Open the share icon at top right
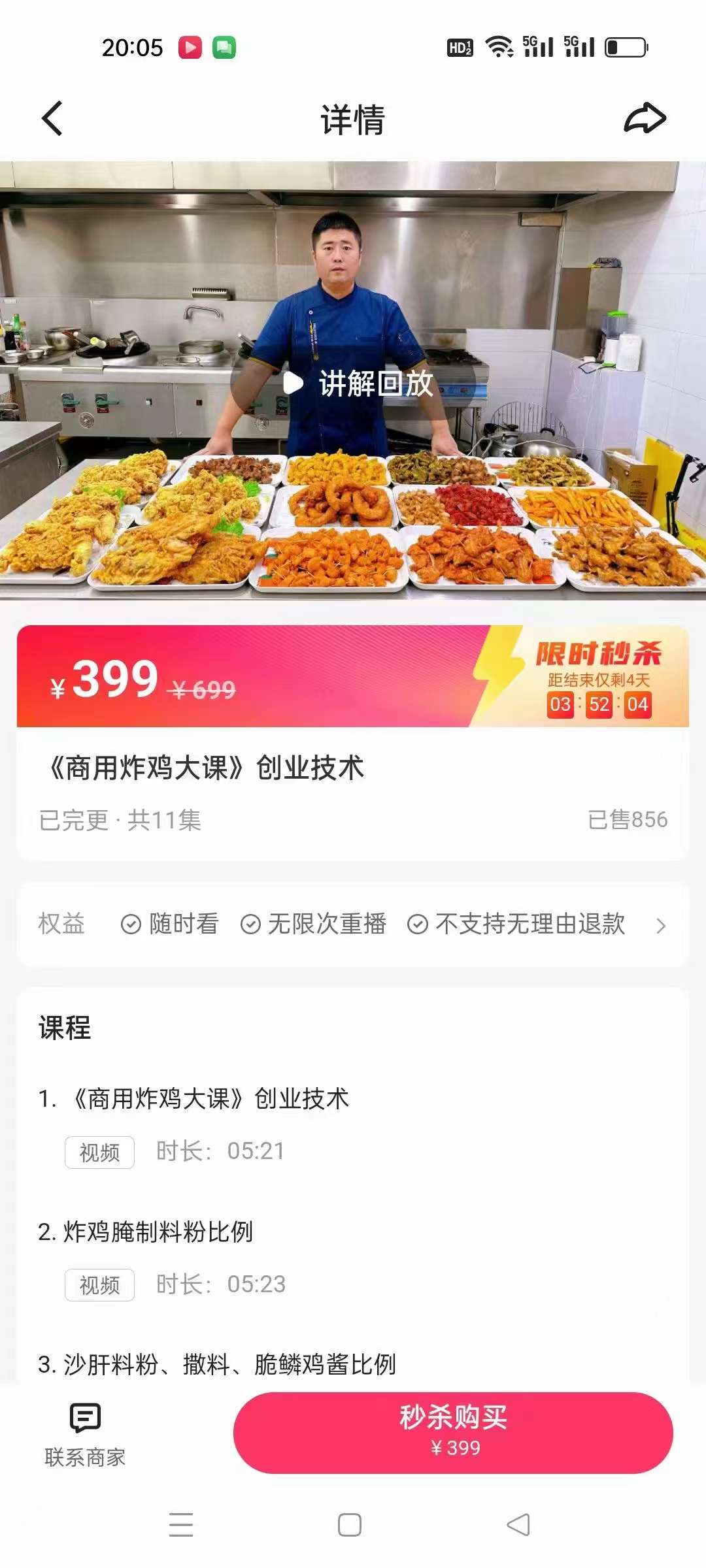This screenshot has width=706, height=1568. [645, 119]
